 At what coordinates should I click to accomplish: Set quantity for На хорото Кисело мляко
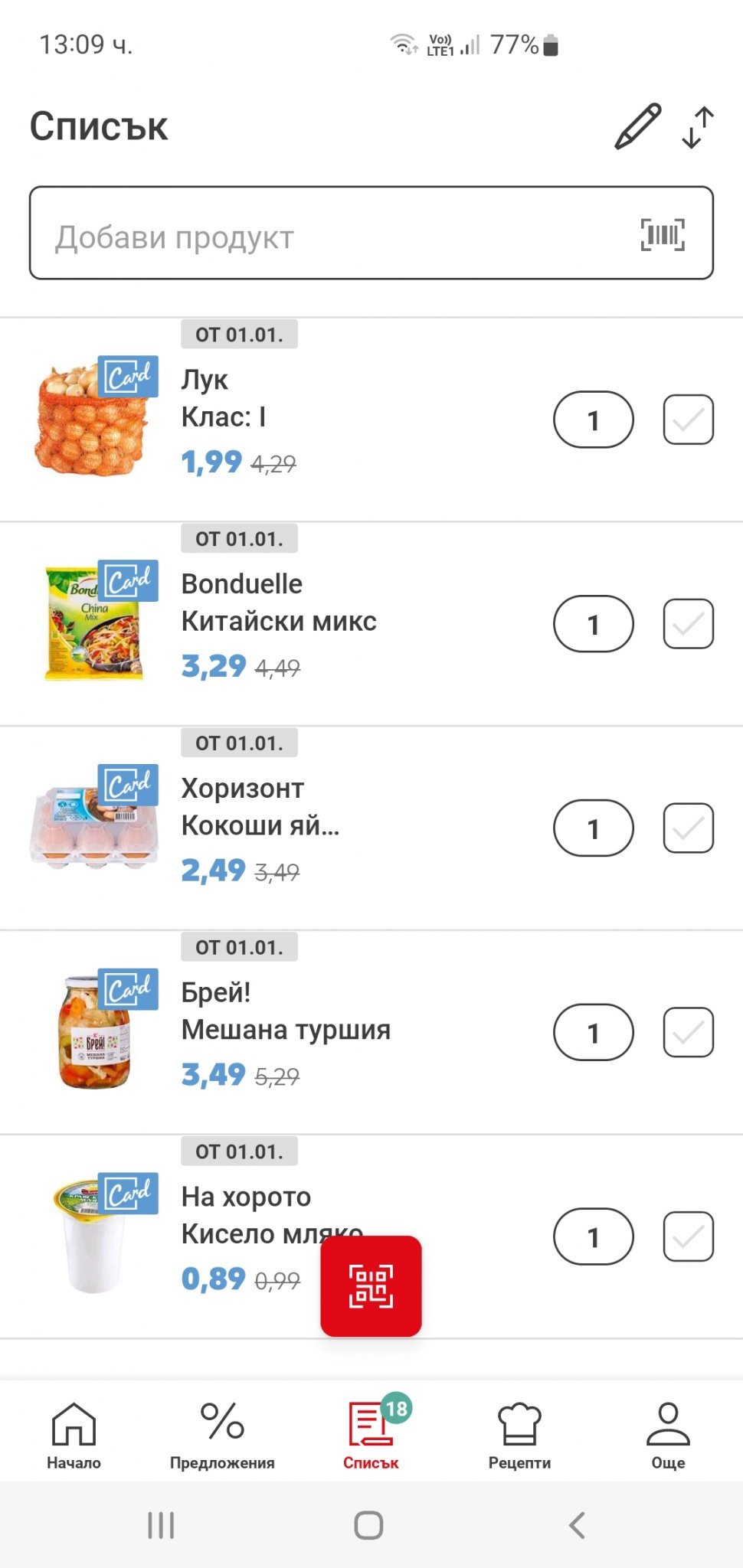click(x=593, y=1236)
